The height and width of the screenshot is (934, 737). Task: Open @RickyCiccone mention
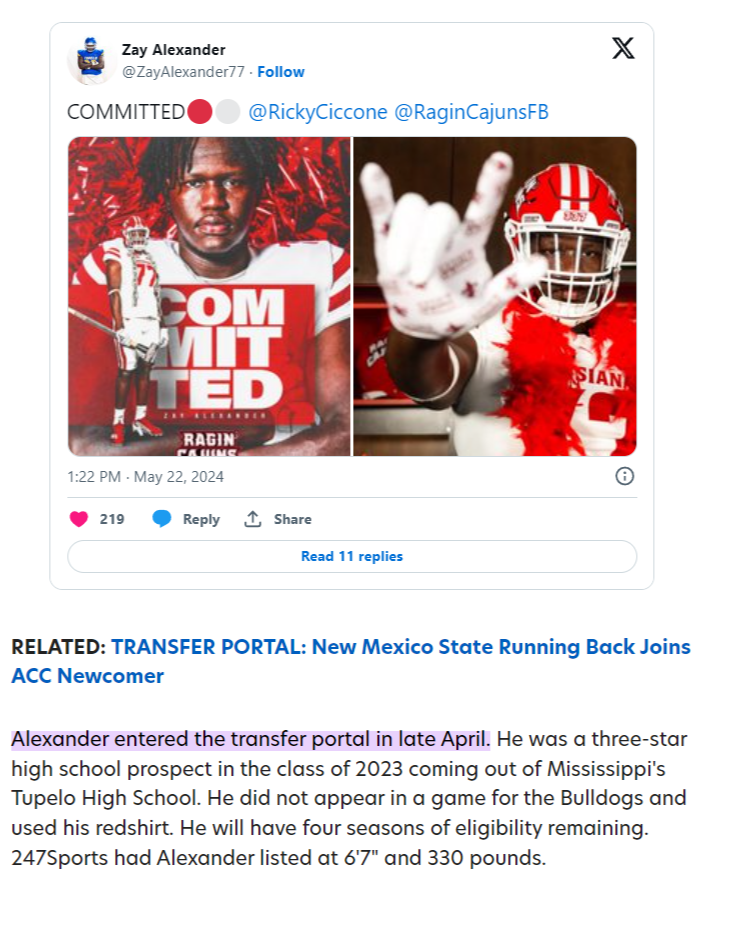317,112
